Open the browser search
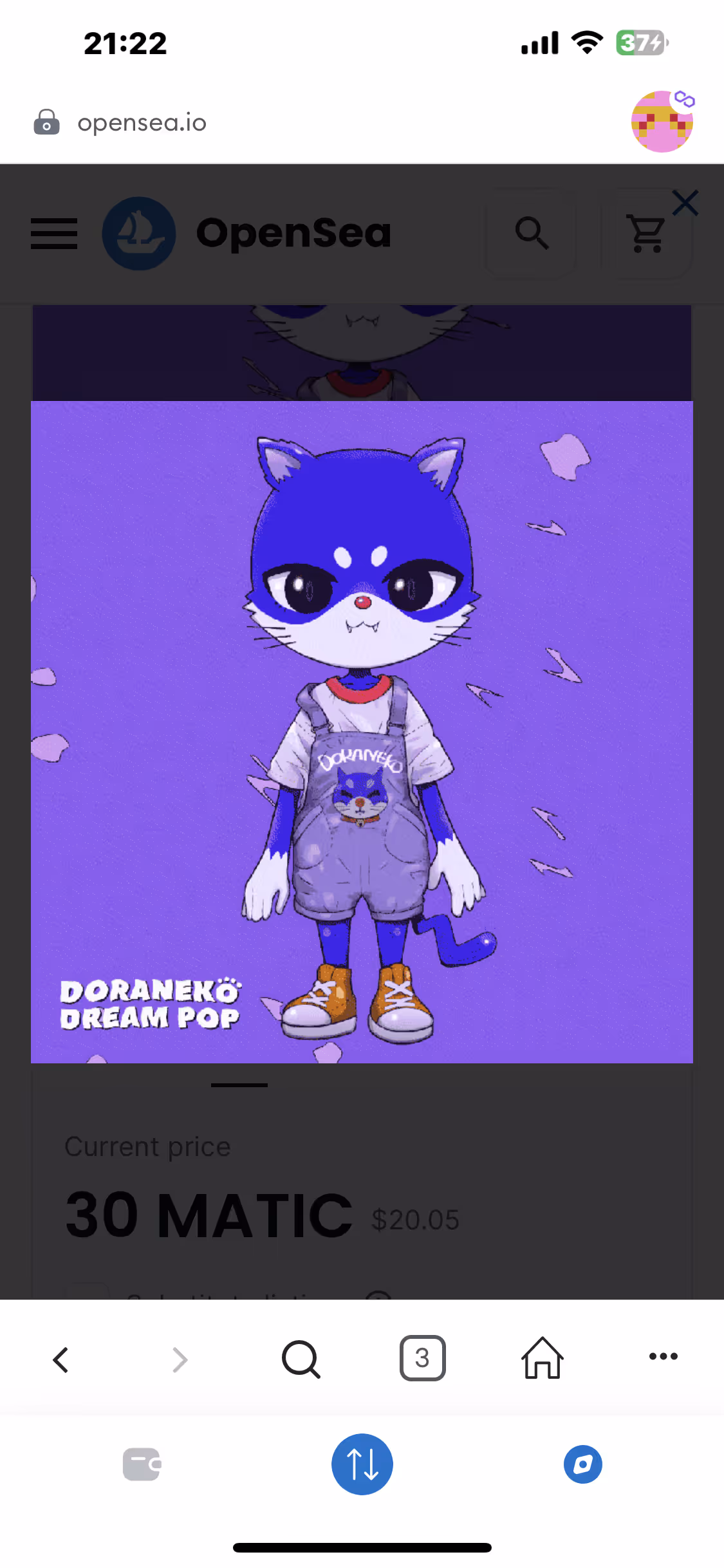Screen dimensions: 724x1568 pos(301,1359)
